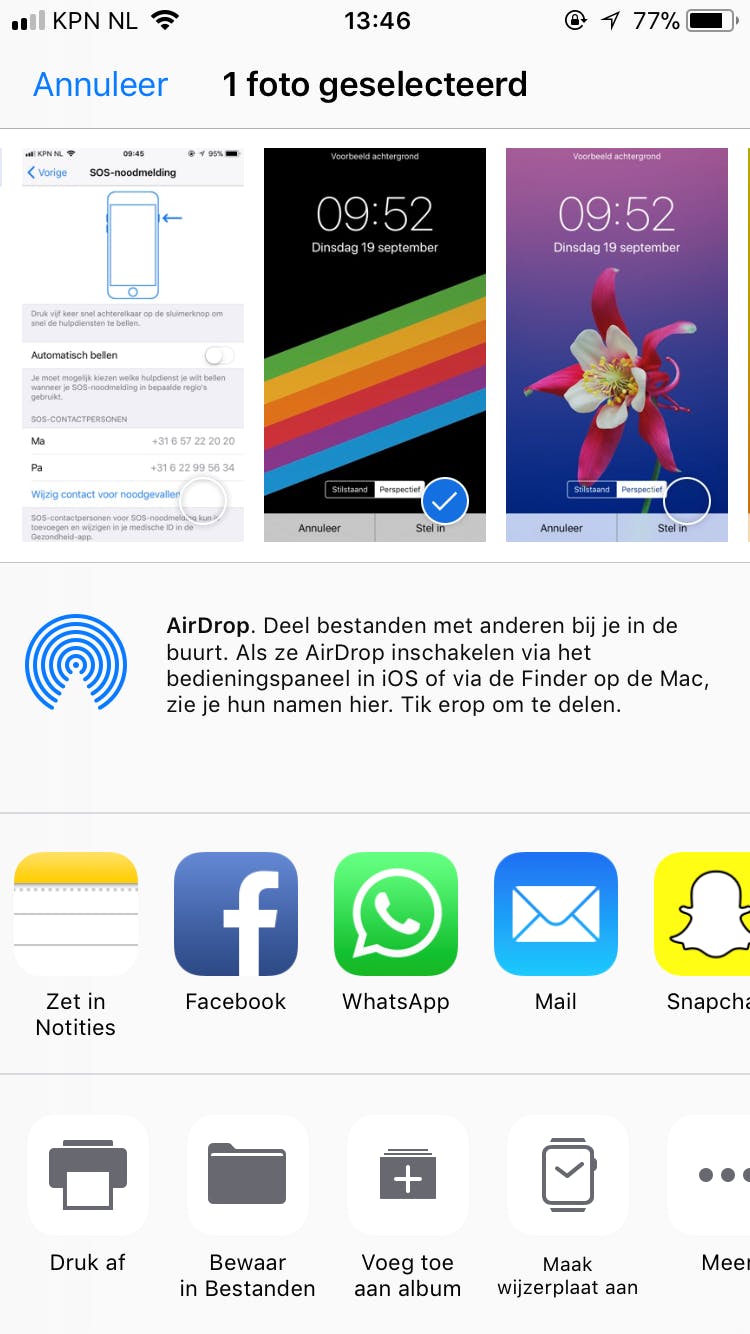Viewport: 750px width, 1334px height.
Task: Create watch face with Maak wijzerplaat aan
Action: click(x=567, y=1176)
